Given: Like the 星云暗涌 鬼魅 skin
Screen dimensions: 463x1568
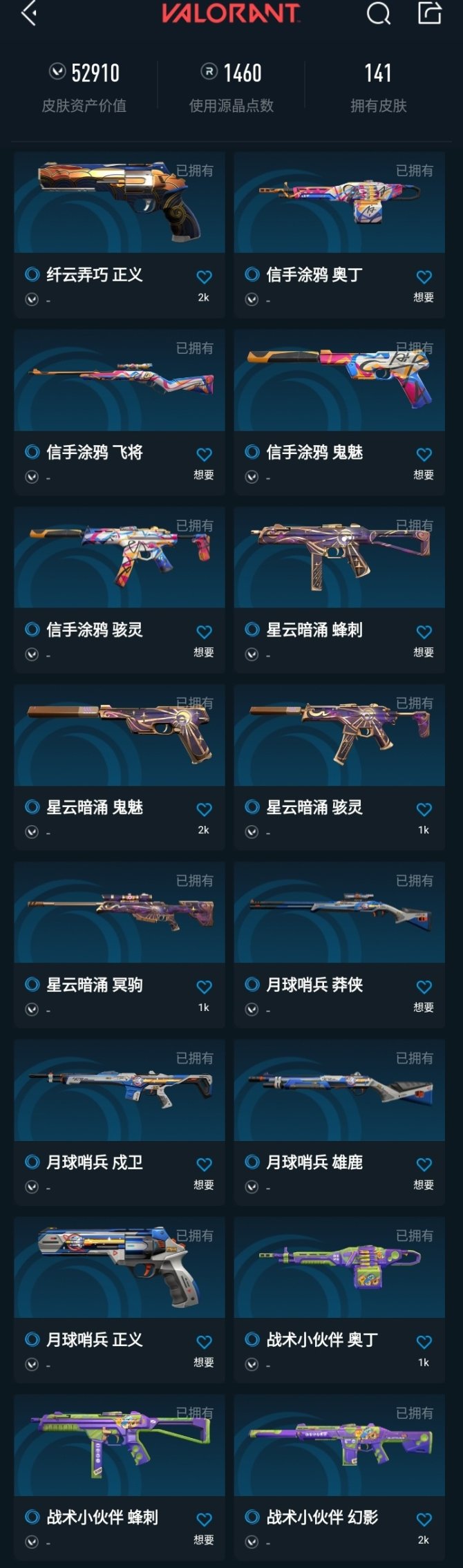Looking at the screenshot, I should (204, 810).
